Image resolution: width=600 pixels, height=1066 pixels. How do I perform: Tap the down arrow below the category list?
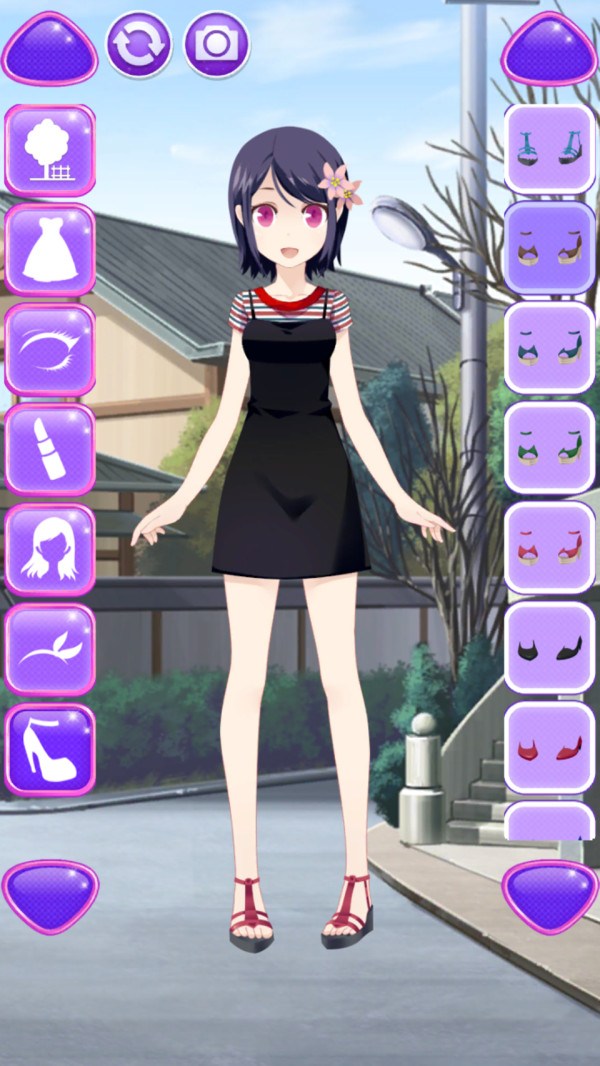tap(50, 893)
